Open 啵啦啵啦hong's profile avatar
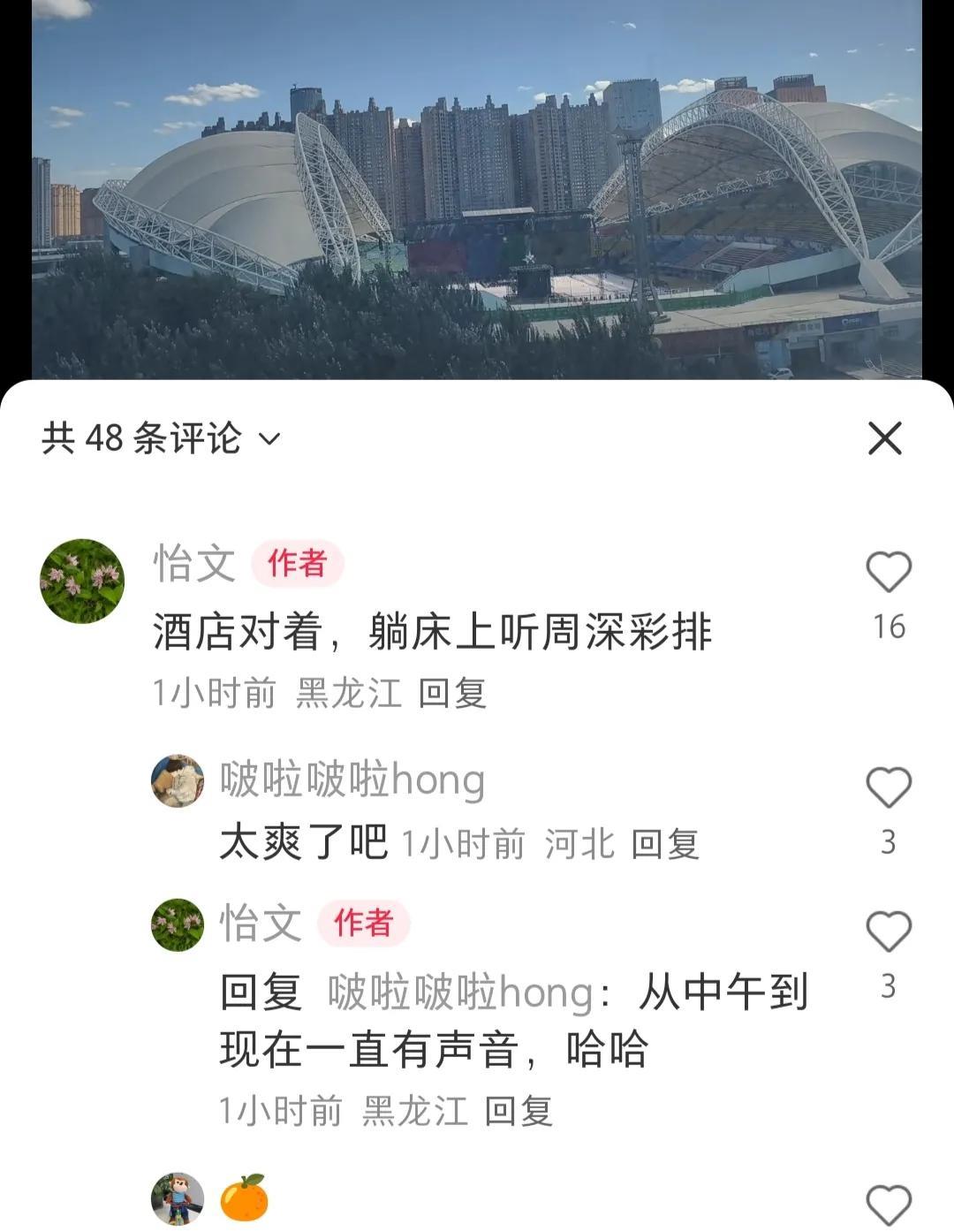The width and height of the screenshot is (954, 1232). coord(178,780)
